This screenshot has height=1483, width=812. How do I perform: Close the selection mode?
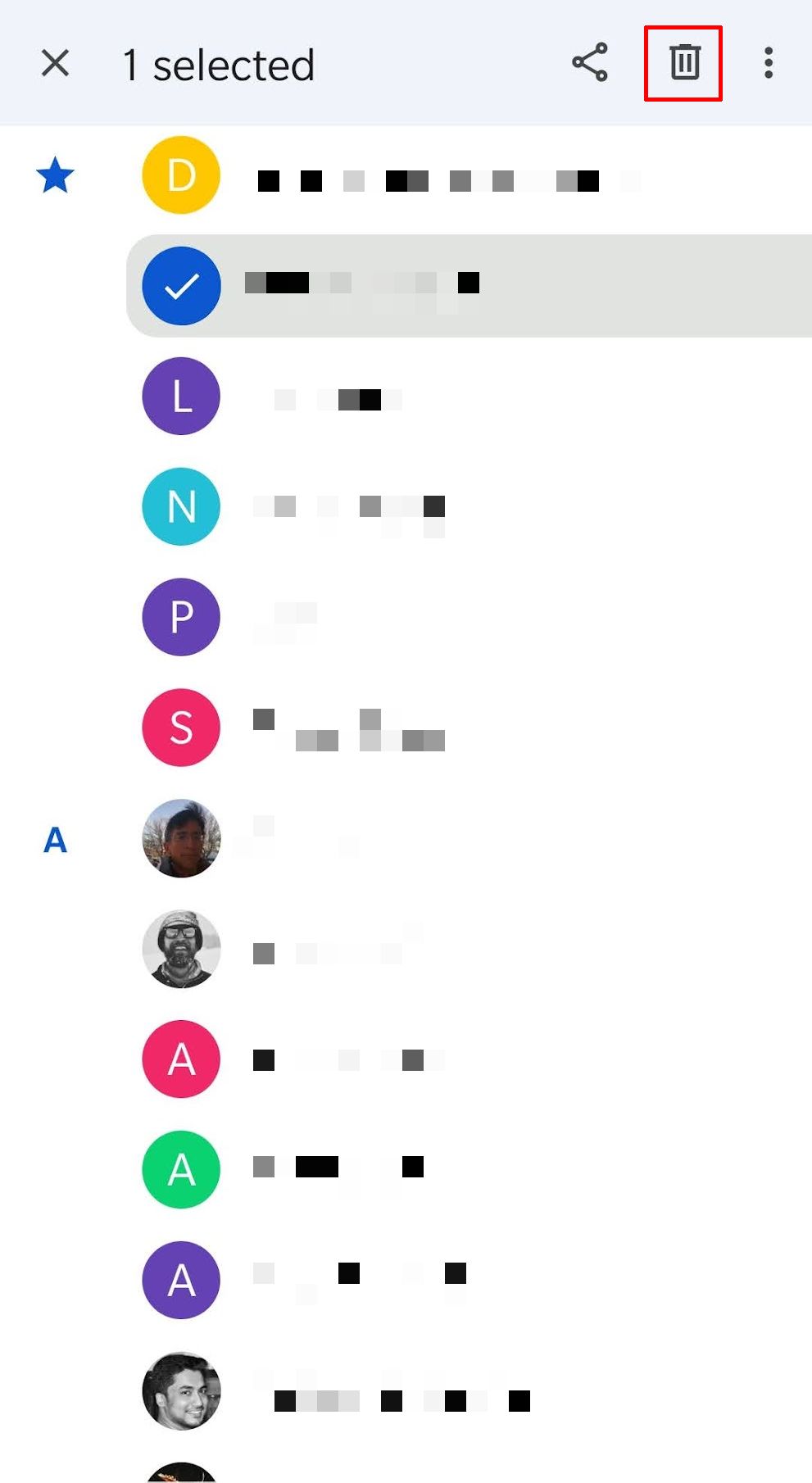pos(55,63)
